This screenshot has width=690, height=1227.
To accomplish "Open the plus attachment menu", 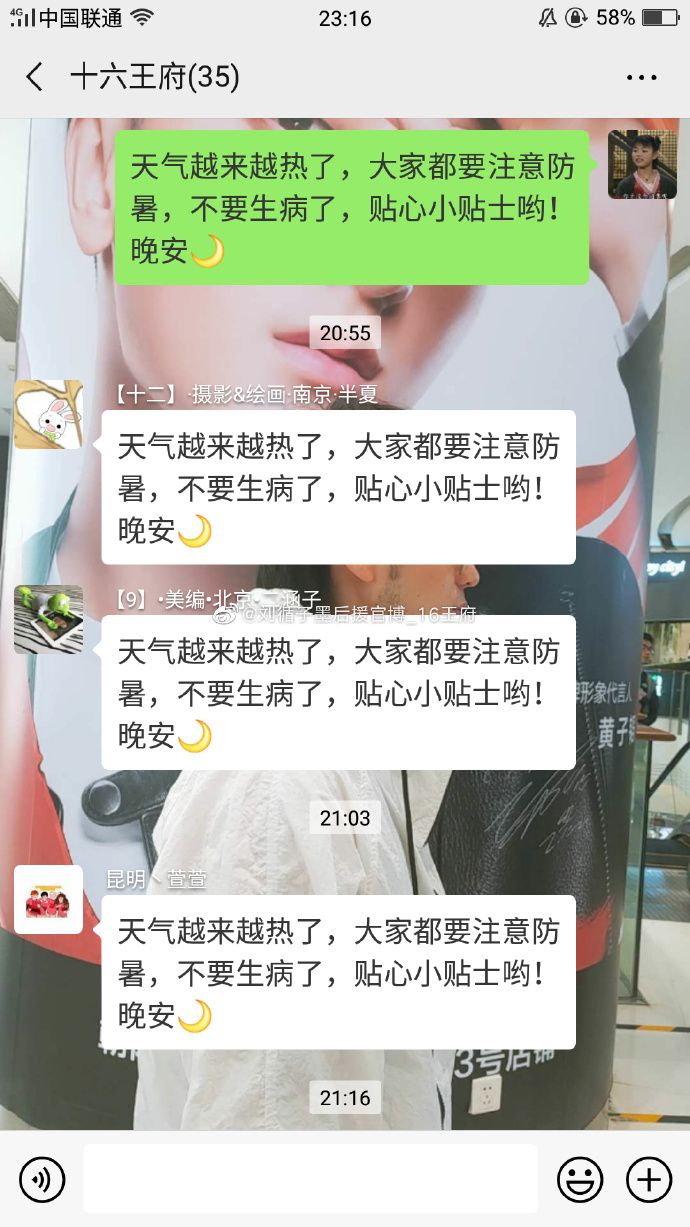I will [648, 1180].
